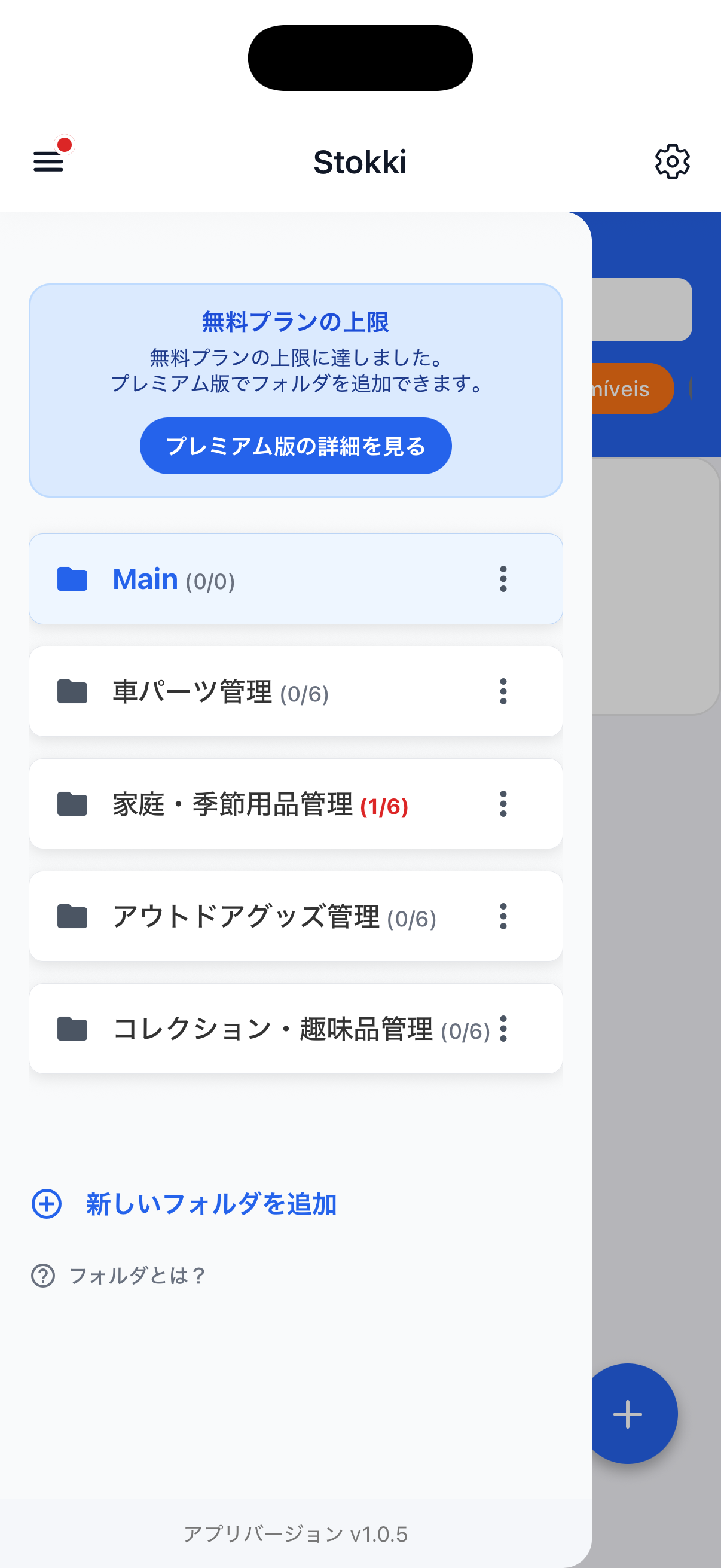Tap the 家庭・季節用品管理 folder icon
721x1568 pixels.
point(72,804)
